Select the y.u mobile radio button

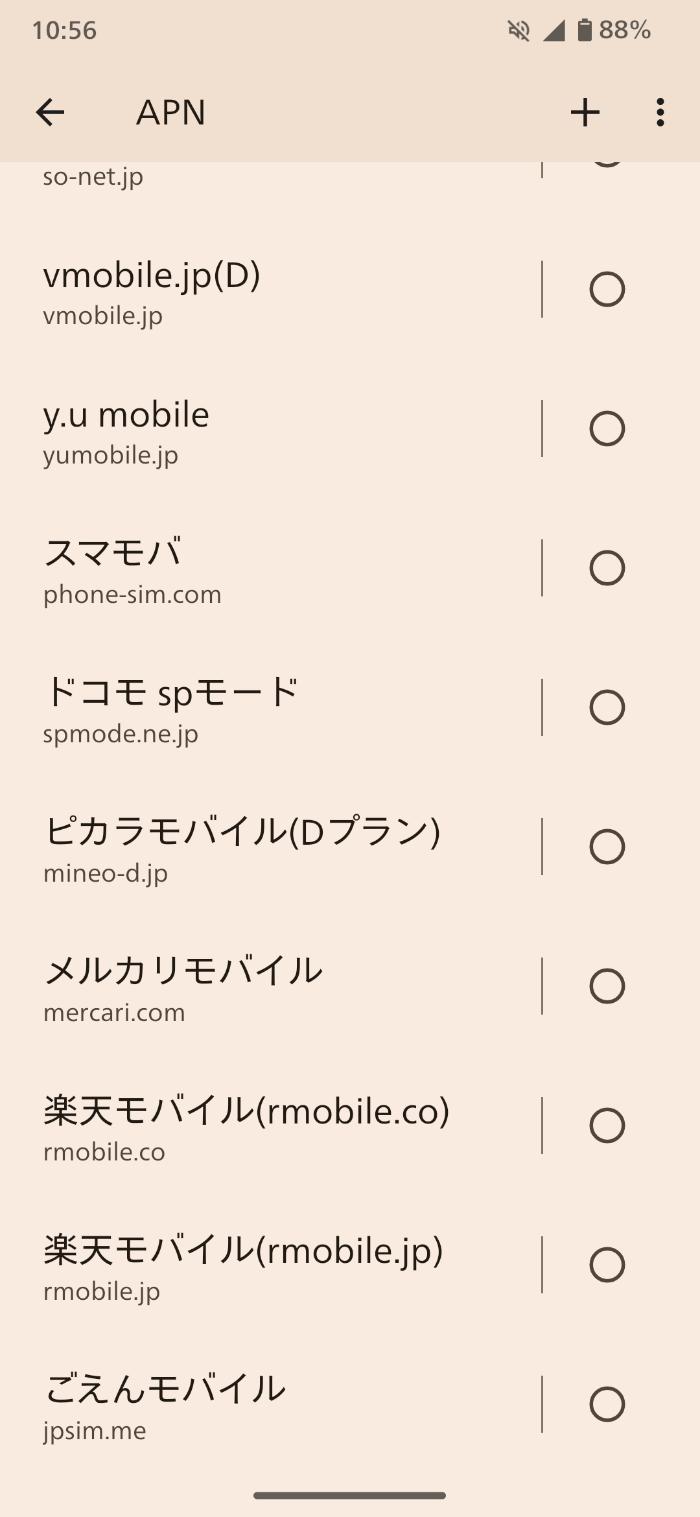[x=607, y=429]
